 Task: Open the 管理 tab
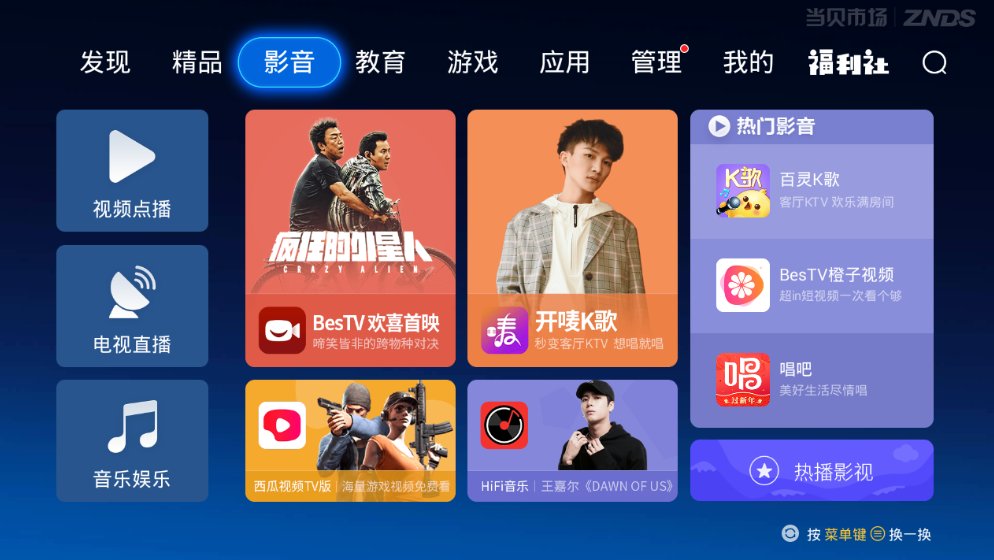[656, 63]
